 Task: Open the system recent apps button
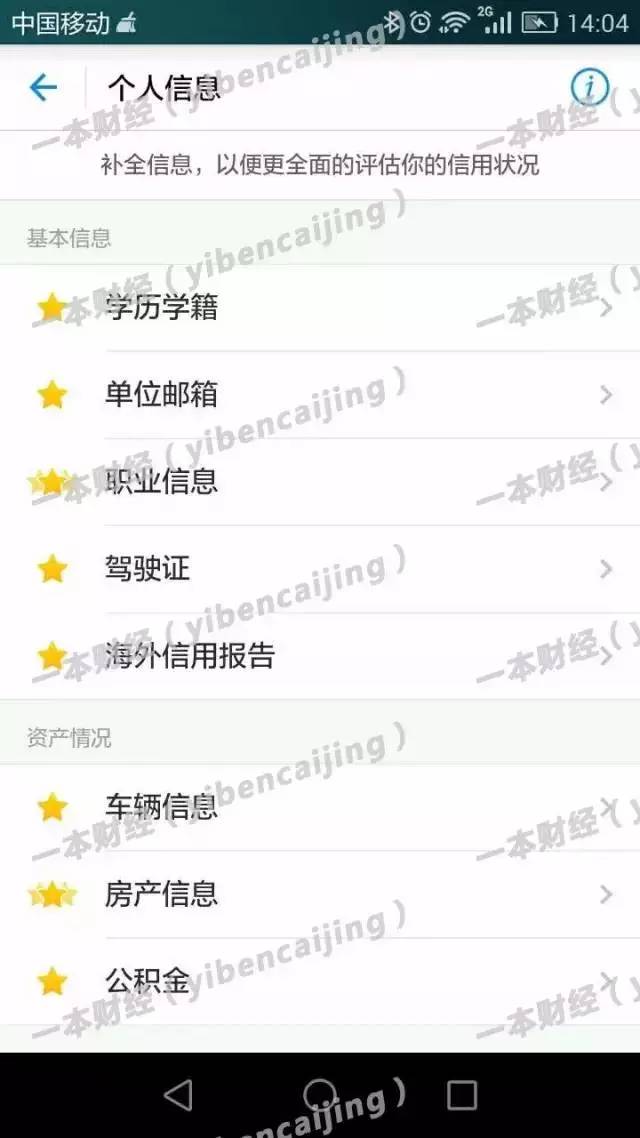pyautogui.click(x=462, y=1095)
